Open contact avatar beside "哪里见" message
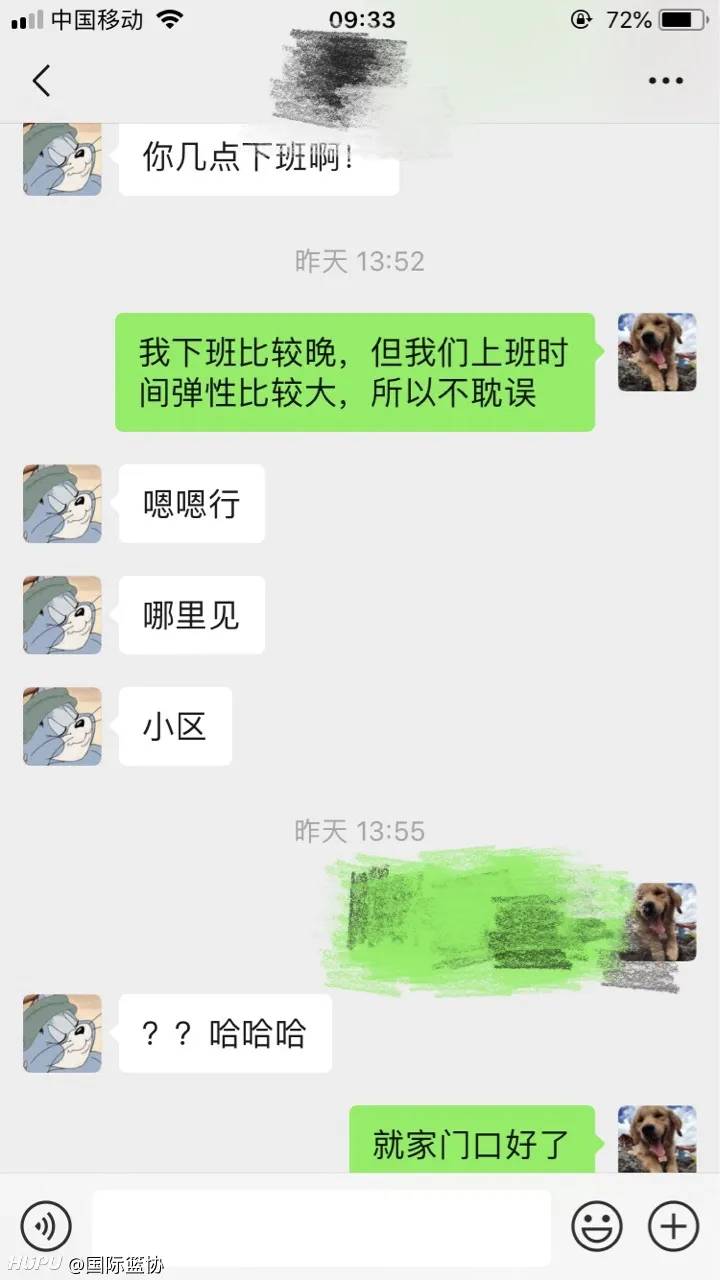 point(63,615)
